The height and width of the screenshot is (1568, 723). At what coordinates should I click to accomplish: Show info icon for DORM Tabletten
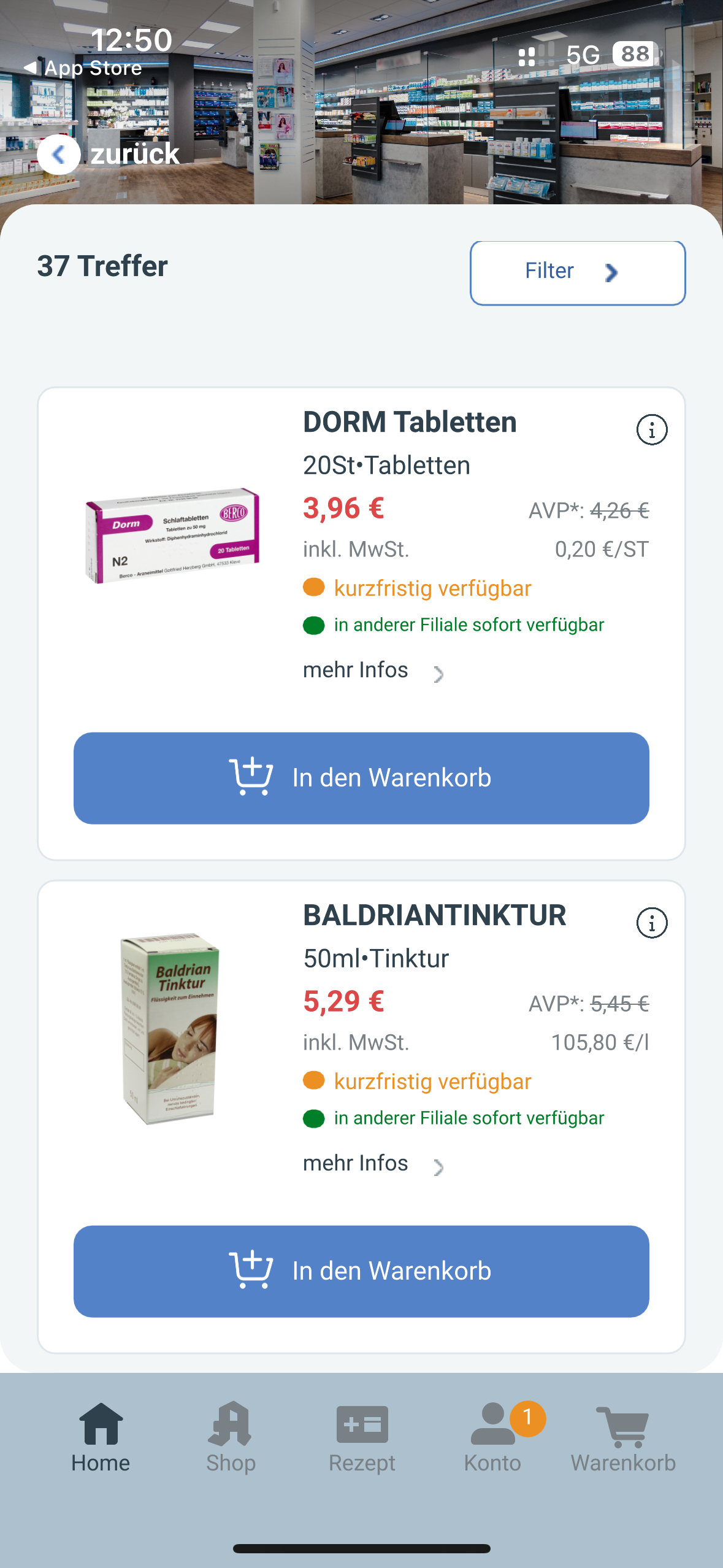tap(651, 430)
